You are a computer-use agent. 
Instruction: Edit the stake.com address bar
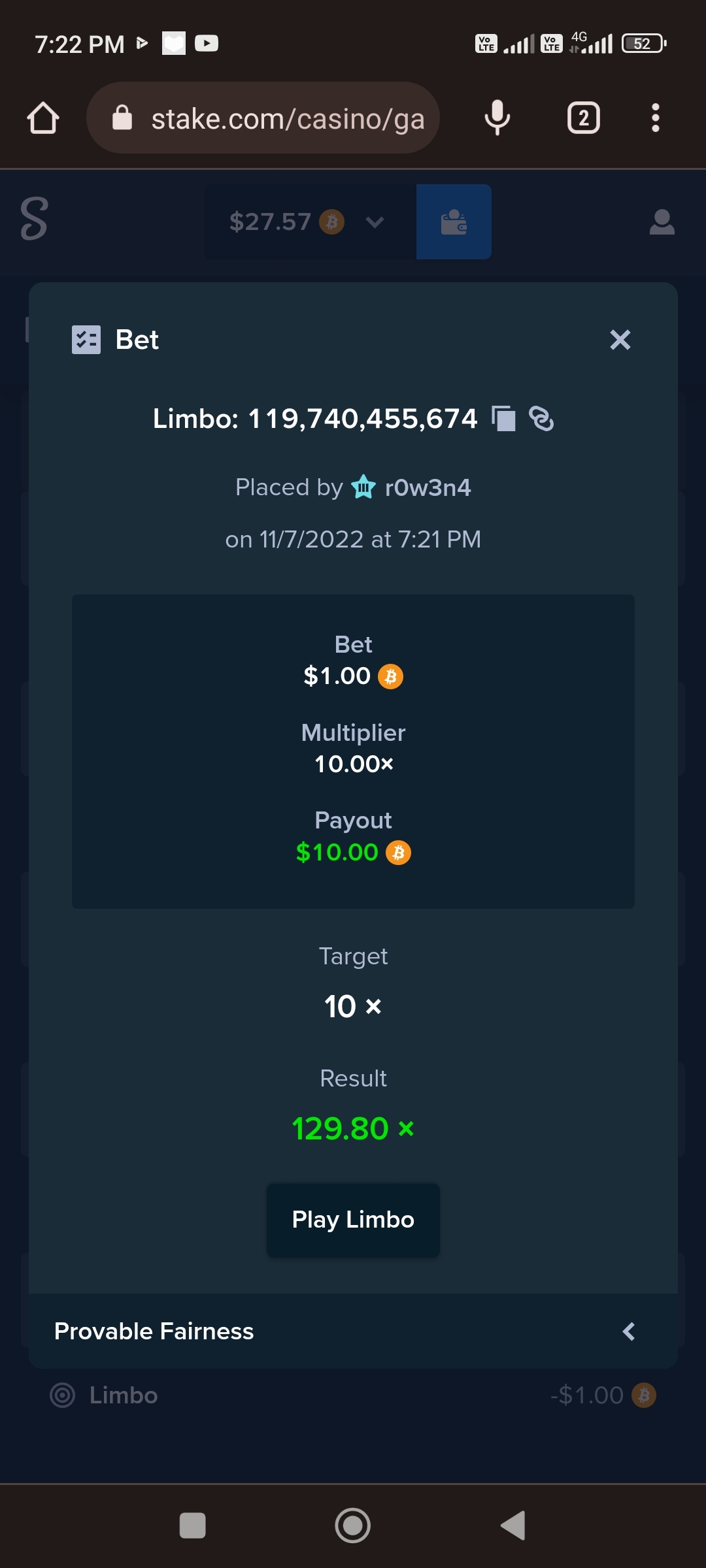tap(263, 118)
